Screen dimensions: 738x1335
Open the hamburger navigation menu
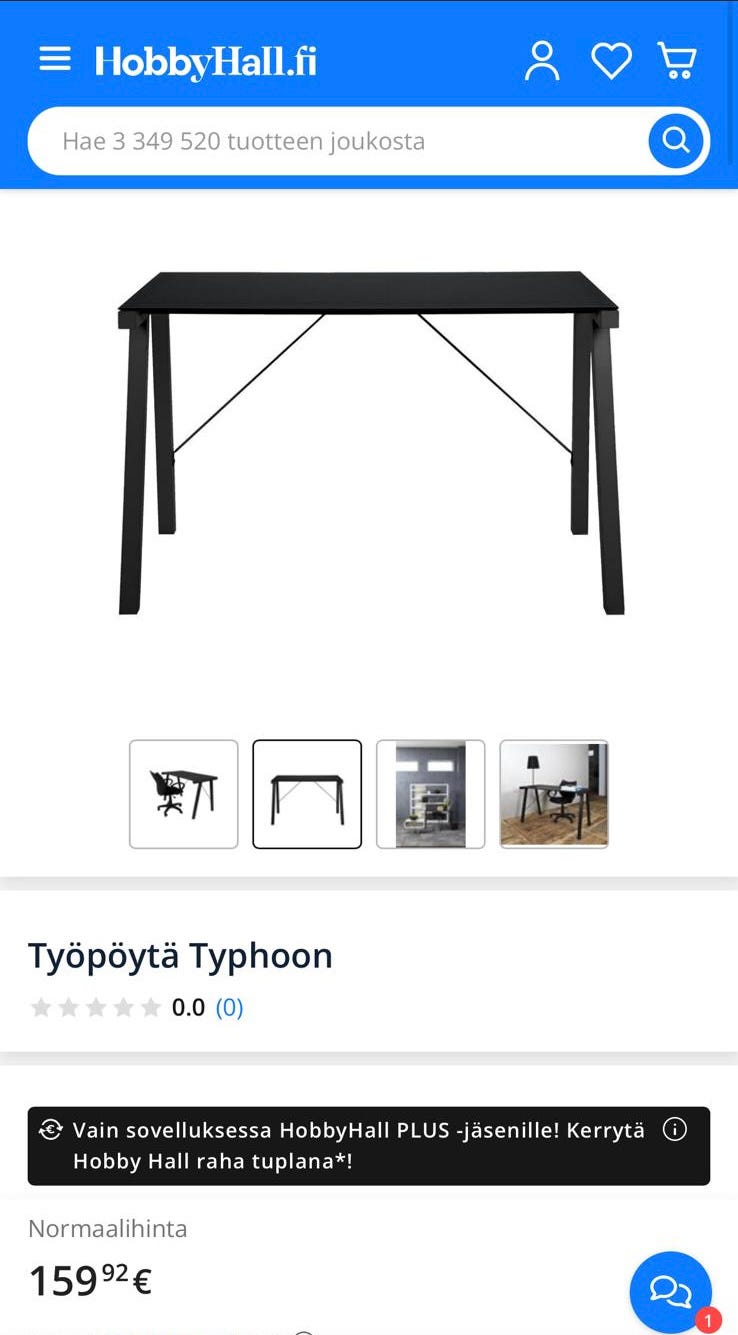point(55,60)
